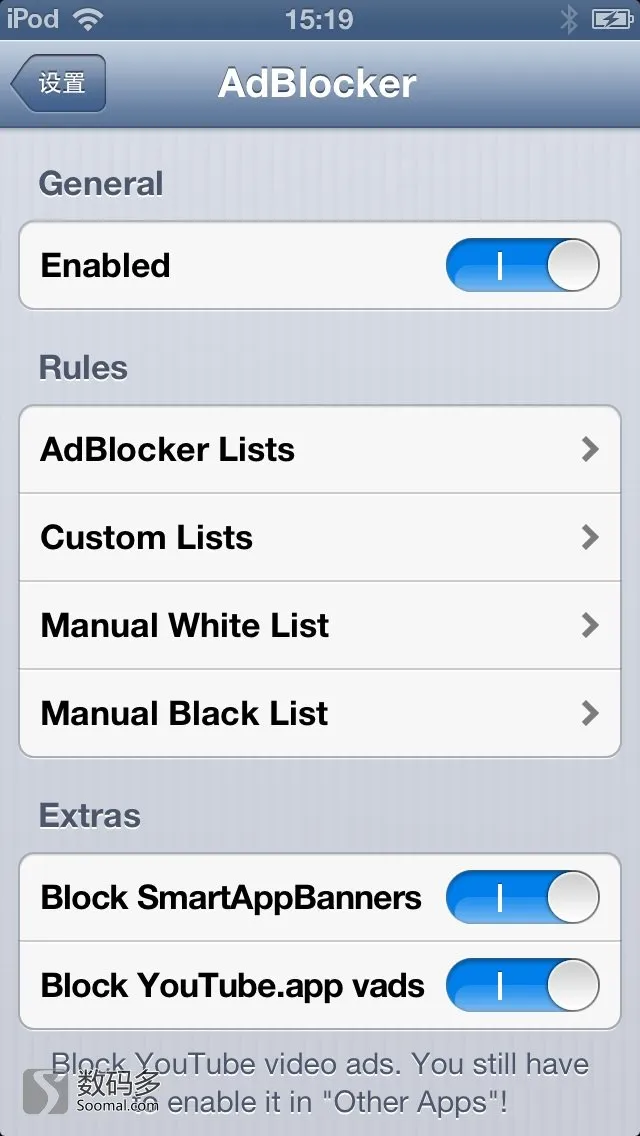640x1136 pixels.
Task: Open AdBlocker Lists
Action: (320, 449)
